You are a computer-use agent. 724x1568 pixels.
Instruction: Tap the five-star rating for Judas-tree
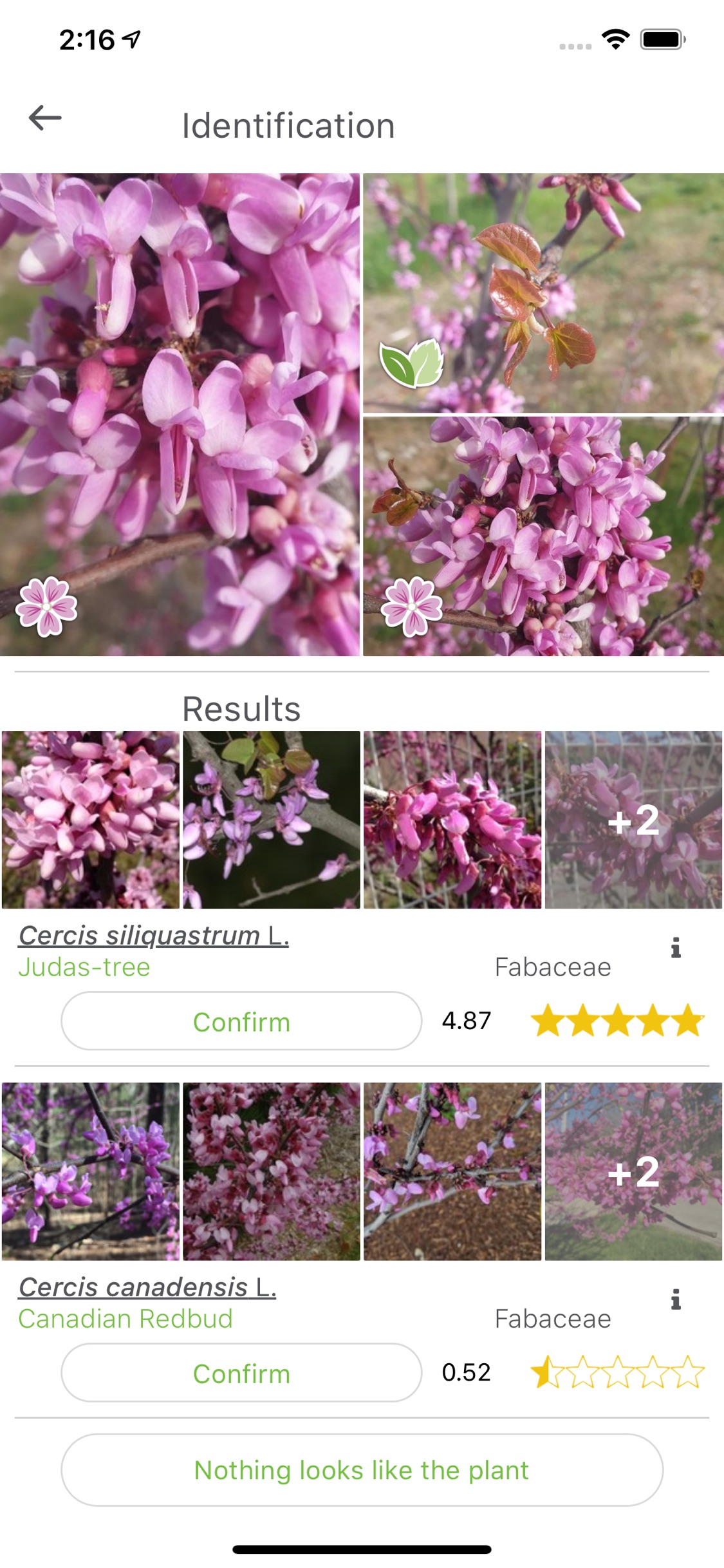(x=615, y=1022)
